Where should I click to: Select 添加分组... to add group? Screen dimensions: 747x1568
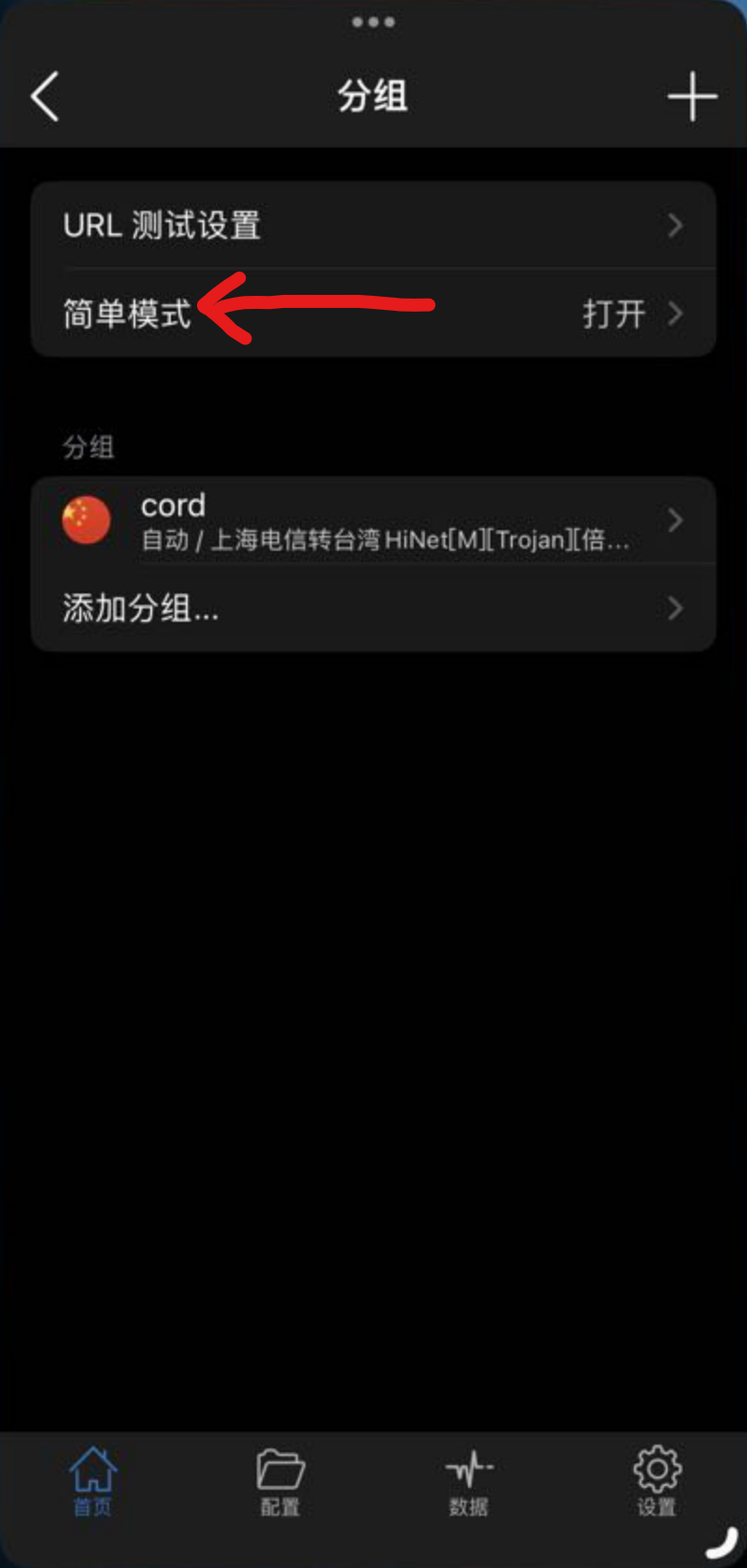click(373, 609)
